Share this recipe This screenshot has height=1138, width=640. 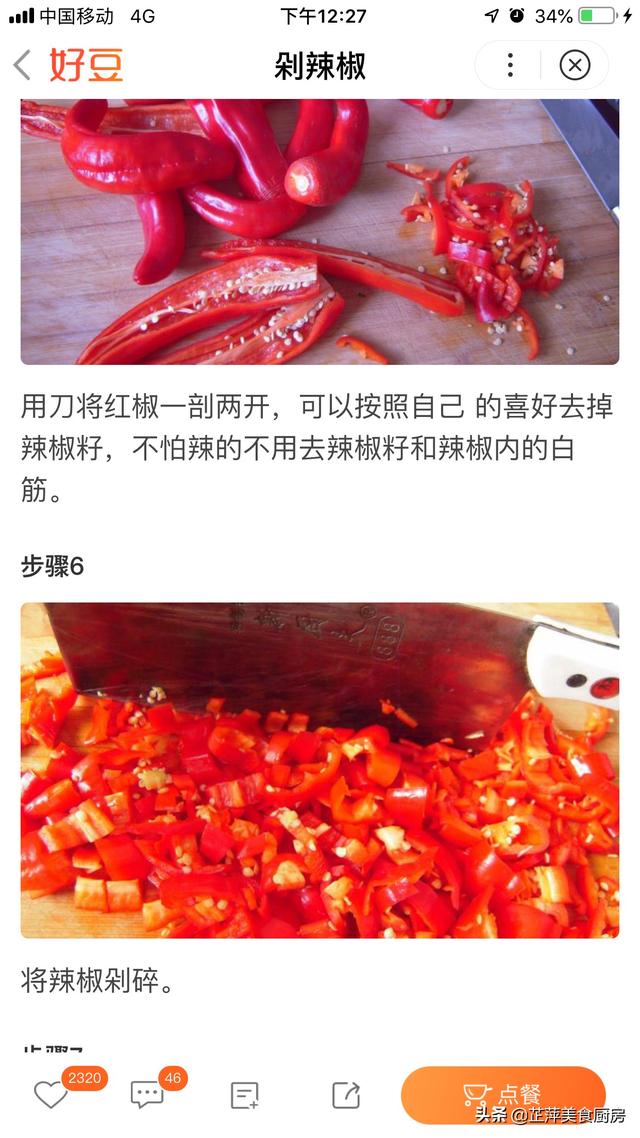click(x=345, y=1095)
